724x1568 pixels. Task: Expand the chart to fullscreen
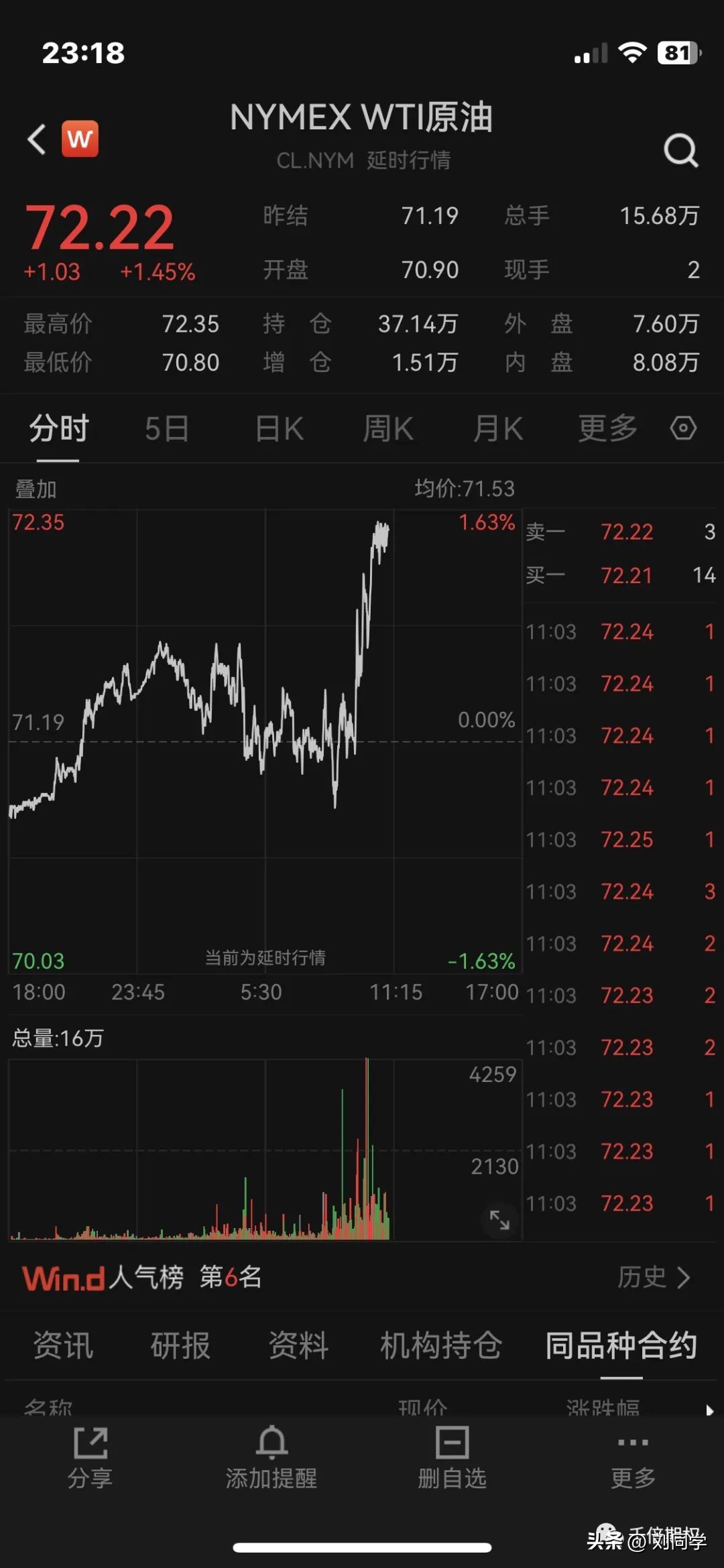499,1220
